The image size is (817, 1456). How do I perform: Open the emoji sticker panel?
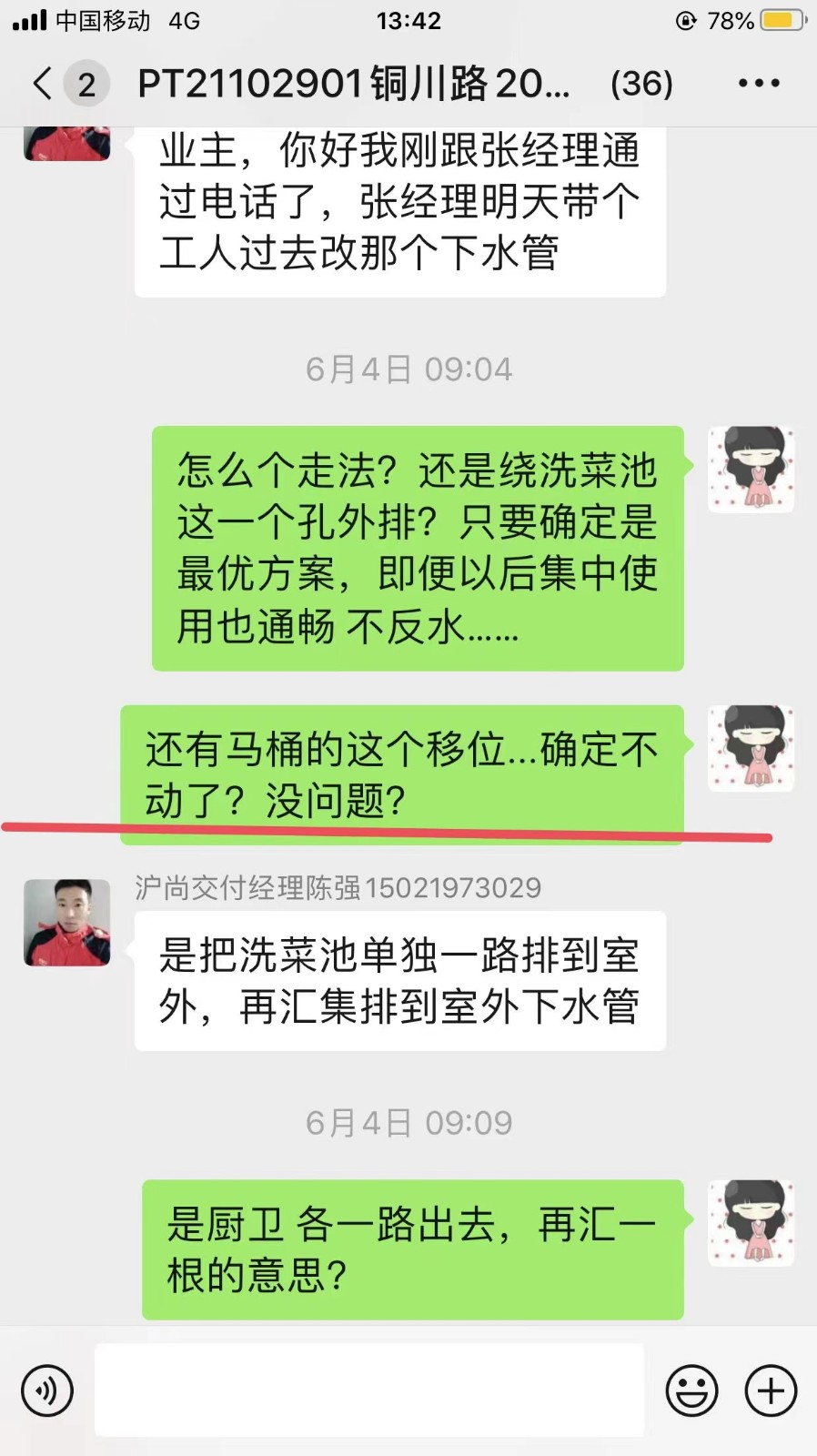point(691,1390)
